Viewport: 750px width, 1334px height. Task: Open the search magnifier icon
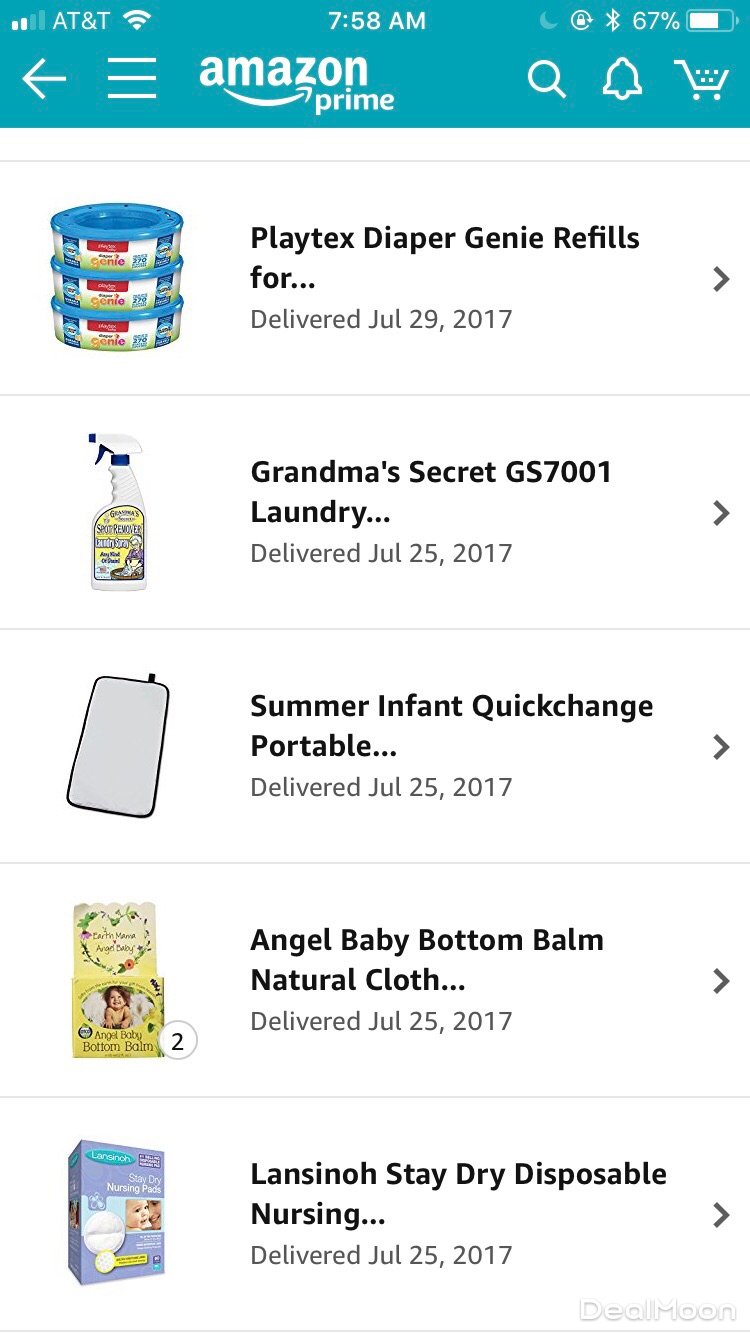546,79
